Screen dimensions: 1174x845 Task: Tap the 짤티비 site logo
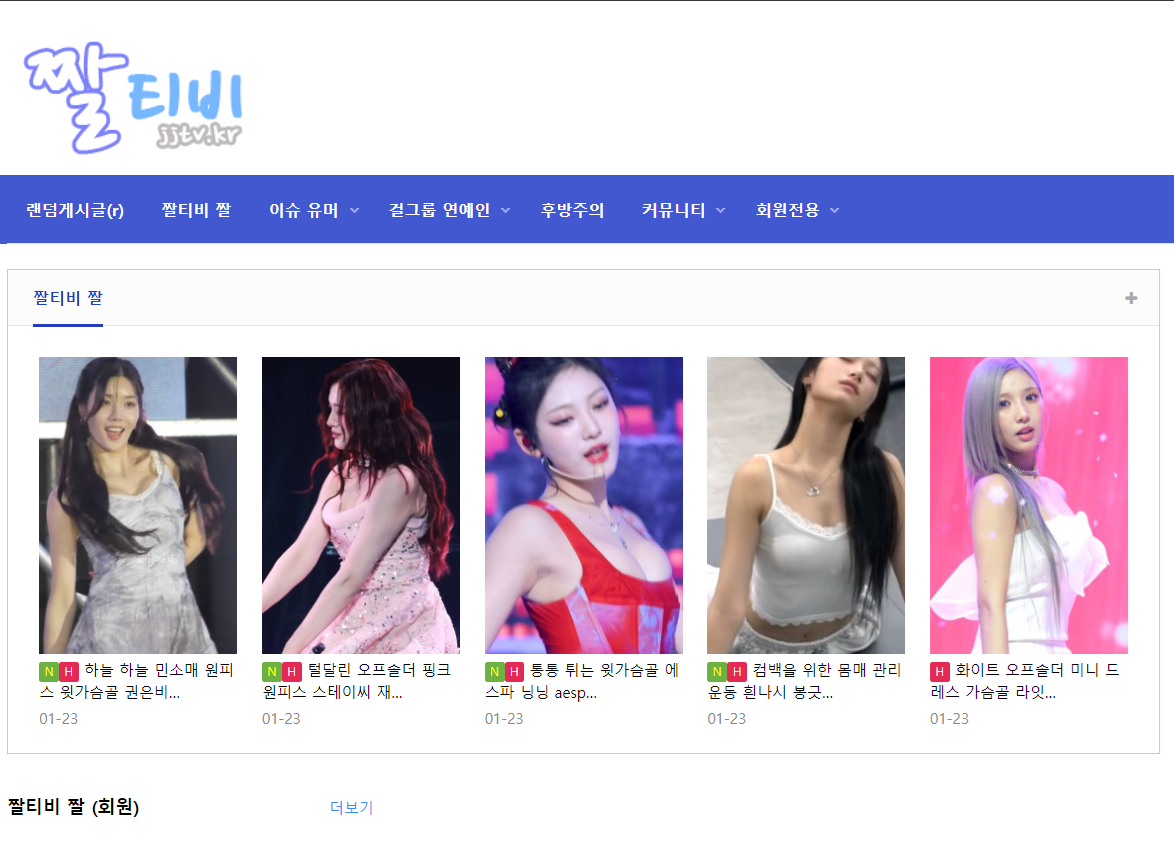133,98
